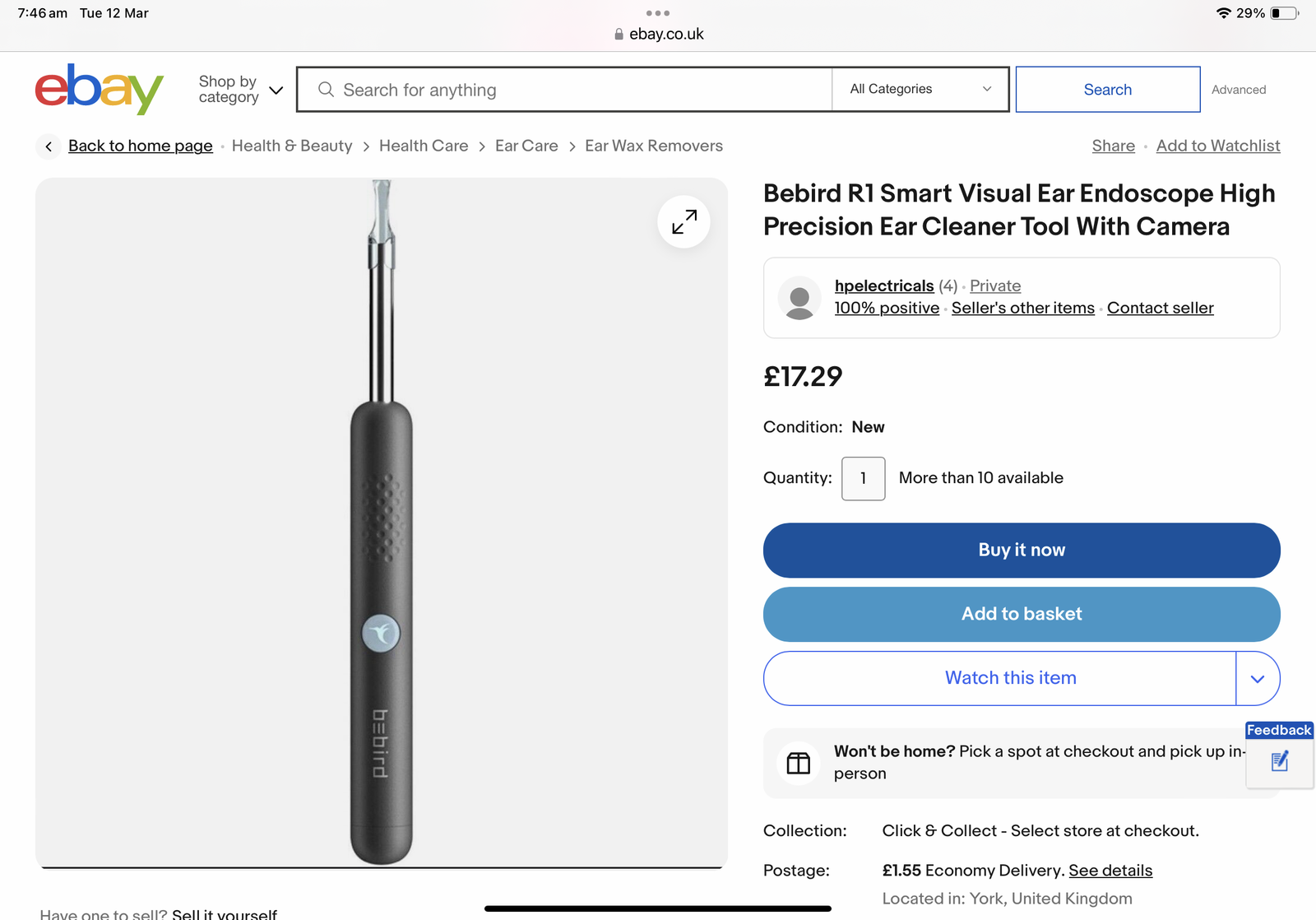1316x920 pixels.
Task: View Seller's other items
Action: (x=1022, y=308)
